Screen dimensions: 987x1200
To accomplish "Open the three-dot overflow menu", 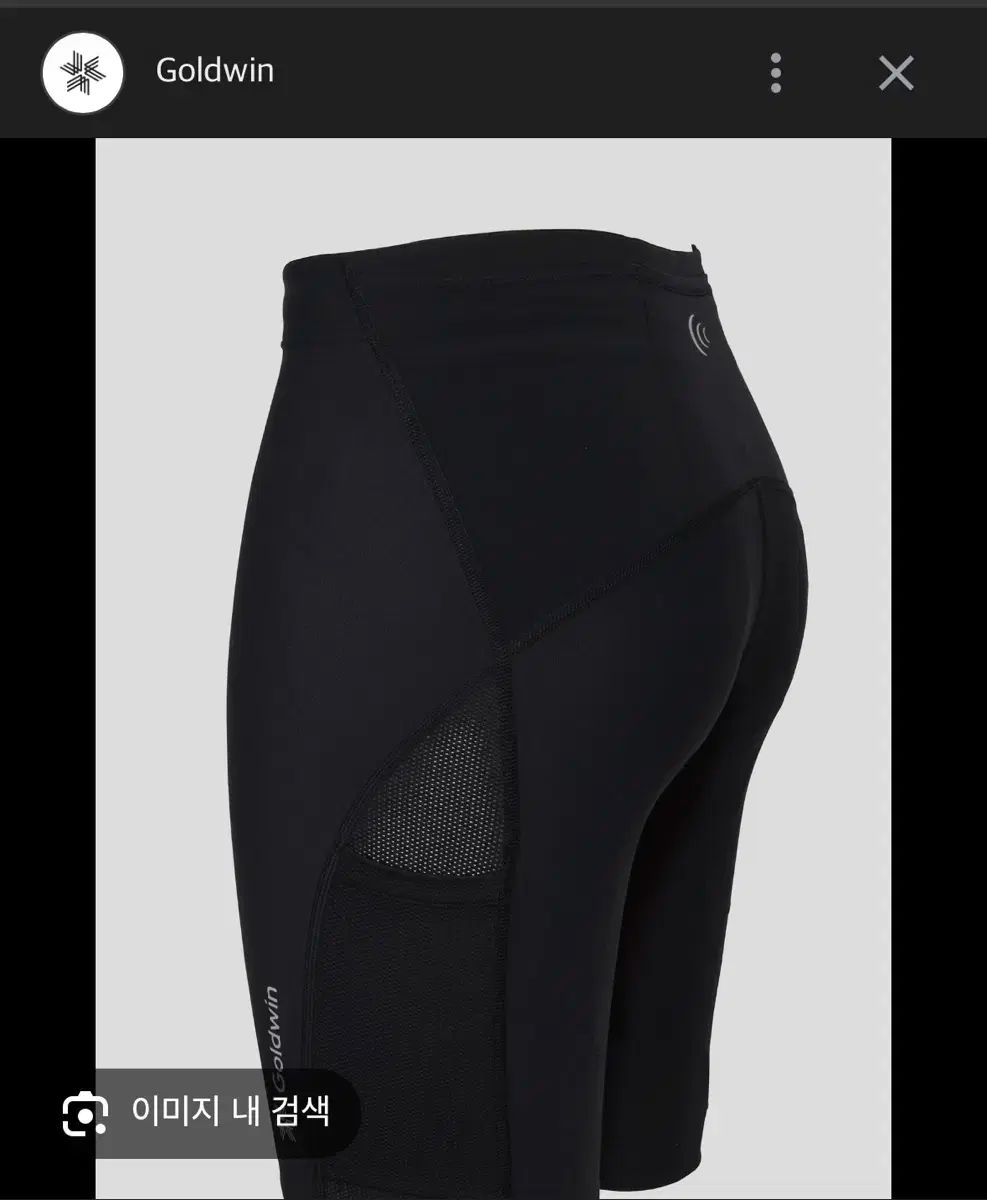I will point(776,73).
